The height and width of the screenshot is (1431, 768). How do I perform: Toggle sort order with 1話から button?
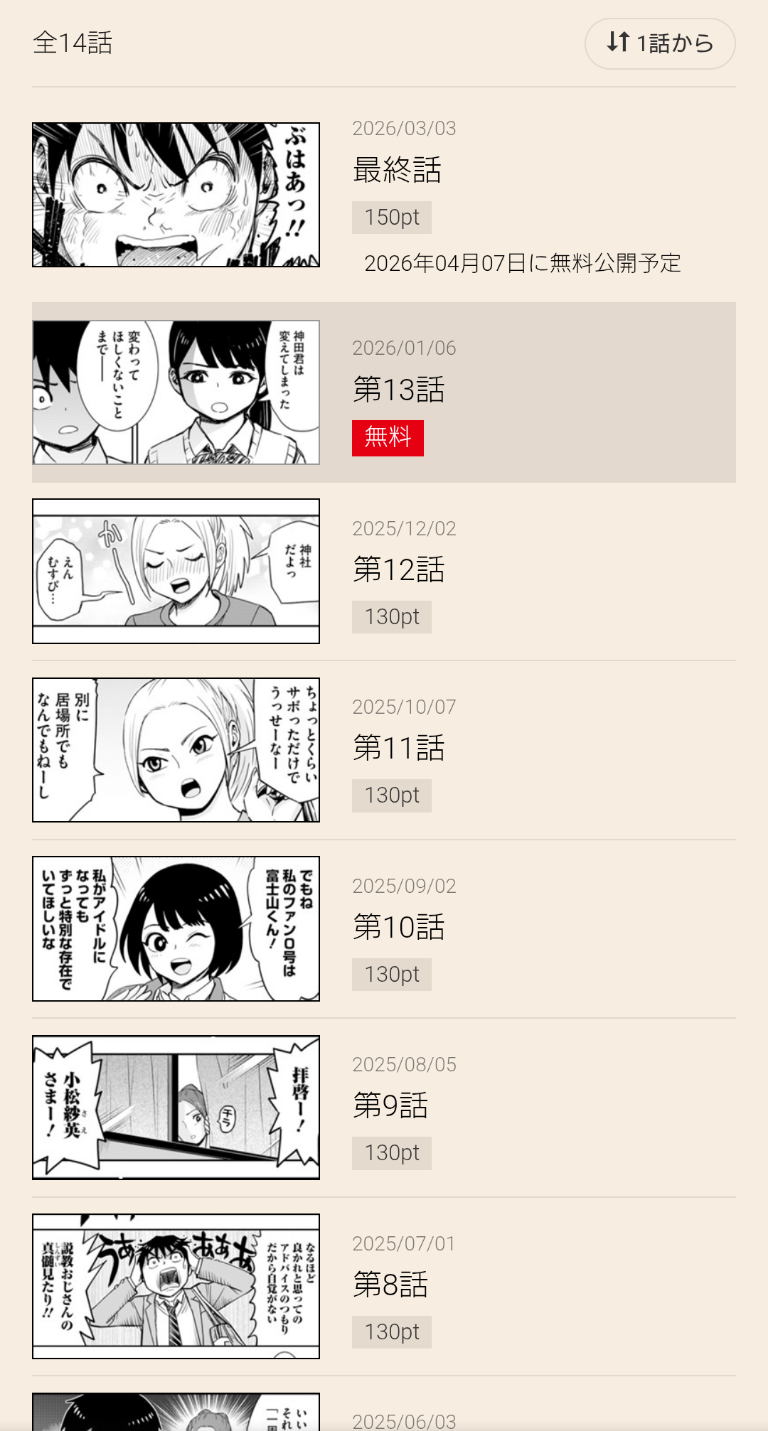[x=660, y=43]
